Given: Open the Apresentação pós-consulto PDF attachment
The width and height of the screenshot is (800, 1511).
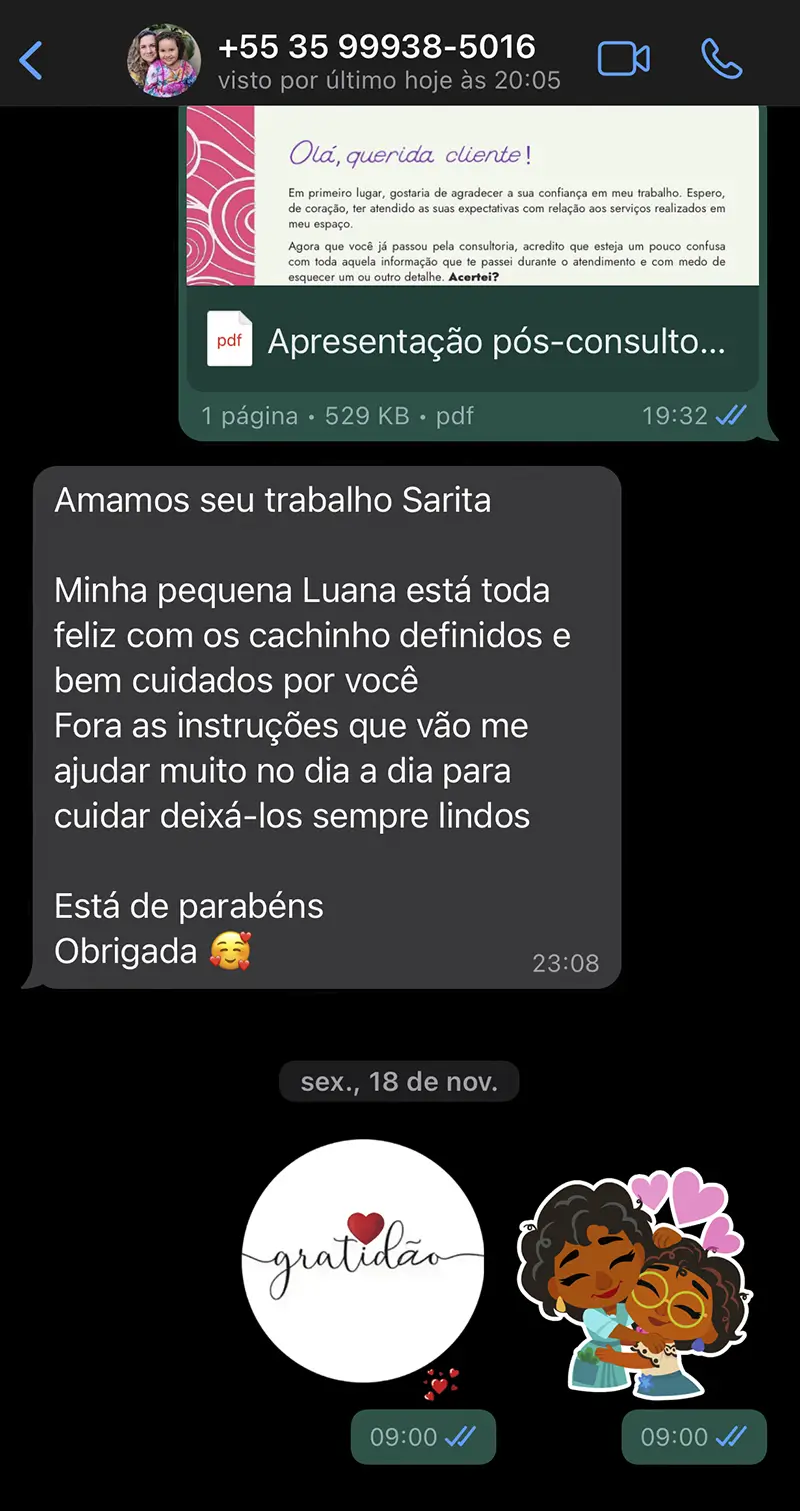Looking at the screenshot, I should click(472, 342).
